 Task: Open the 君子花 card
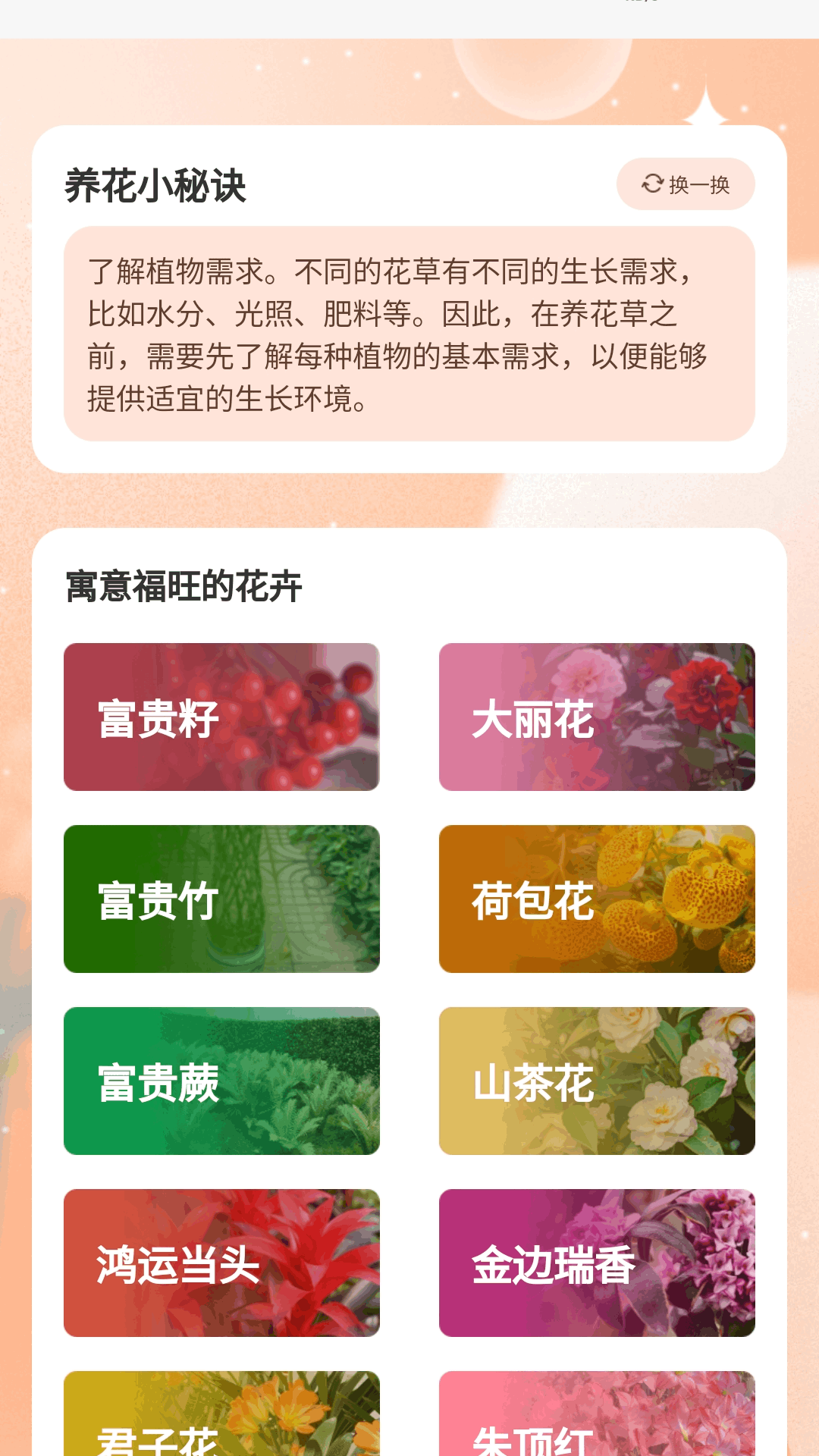(221, 1420)
